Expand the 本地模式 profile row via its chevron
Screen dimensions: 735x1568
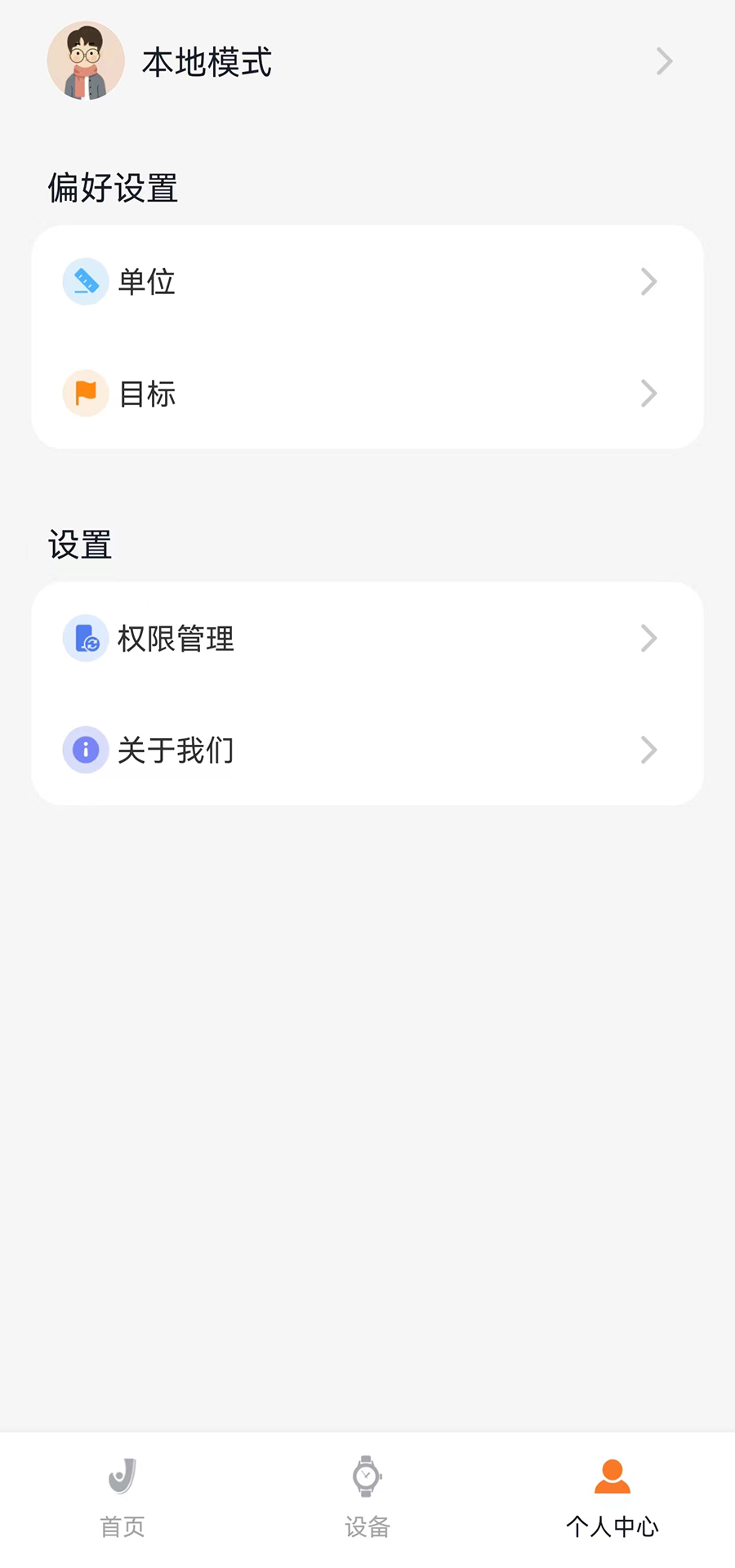(664, 61)
